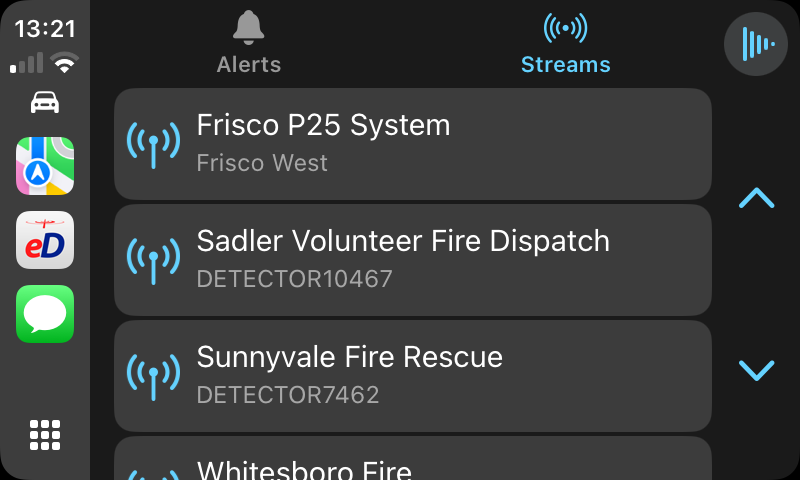Screen dimensions: 800x480
Task: Select the Whitesboro Fire stream
Action: pyautogui.click(x=412, y=462)
